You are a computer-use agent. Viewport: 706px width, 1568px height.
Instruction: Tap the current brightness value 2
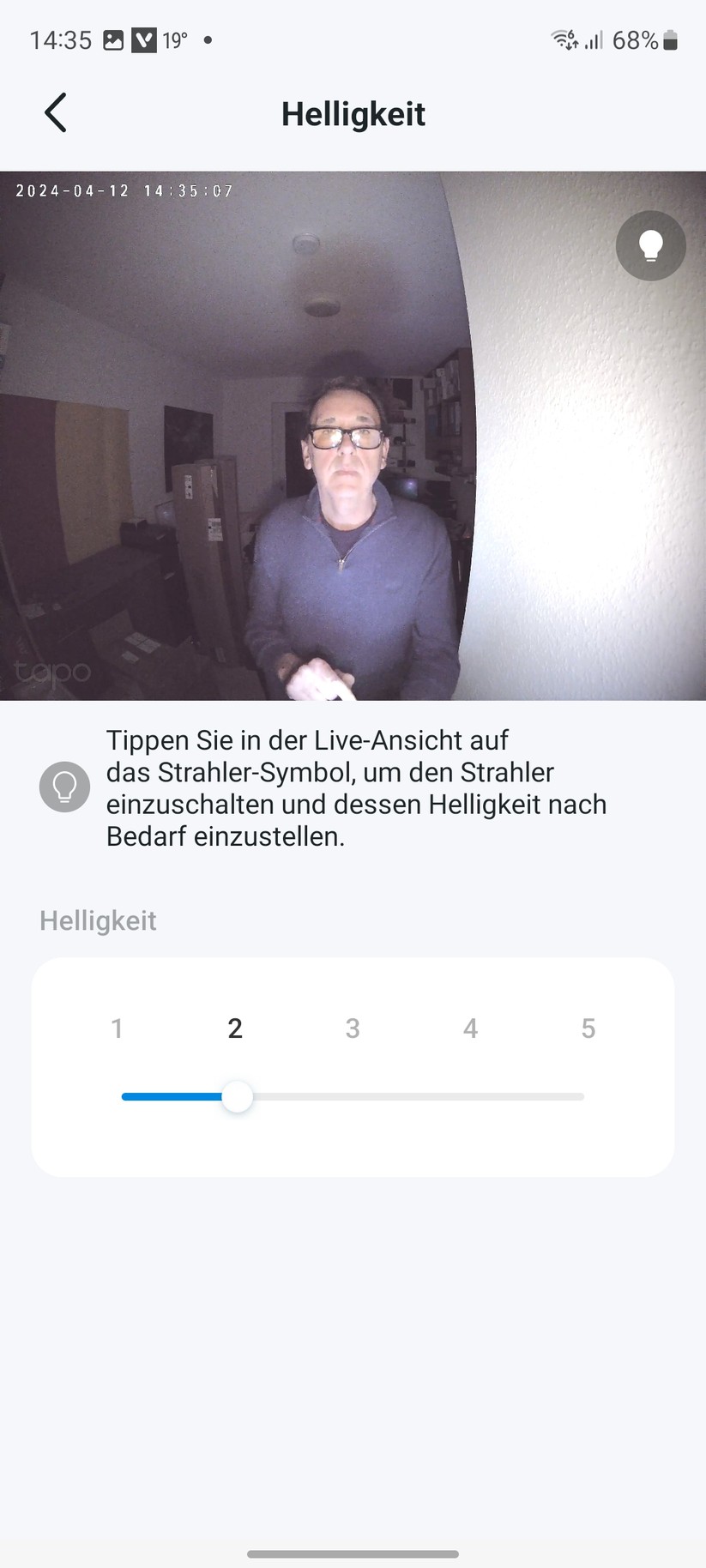pyautogui.click(x=235, y=1028)
